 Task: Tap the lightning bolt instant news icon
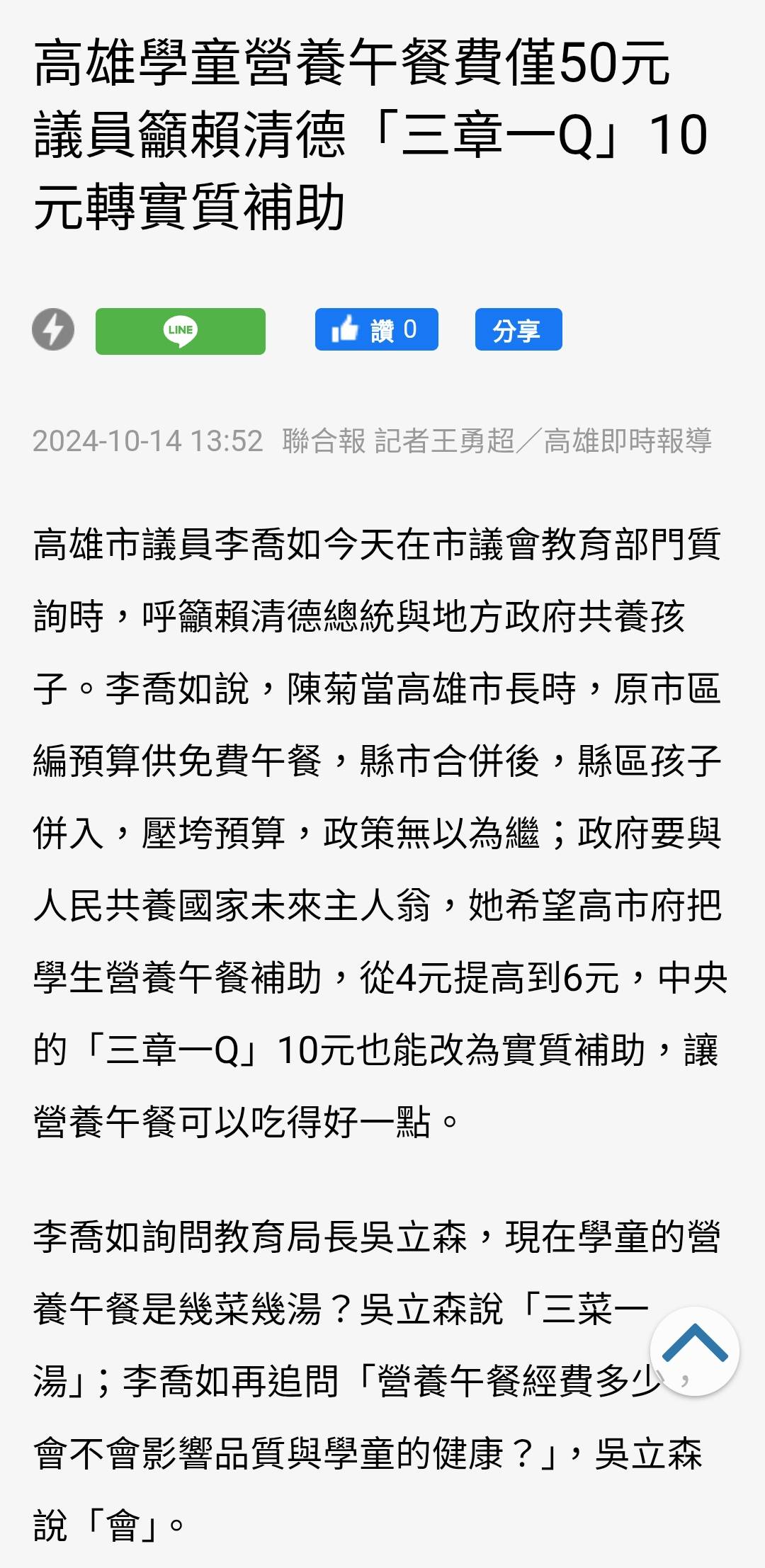click(x=53, y=329)
